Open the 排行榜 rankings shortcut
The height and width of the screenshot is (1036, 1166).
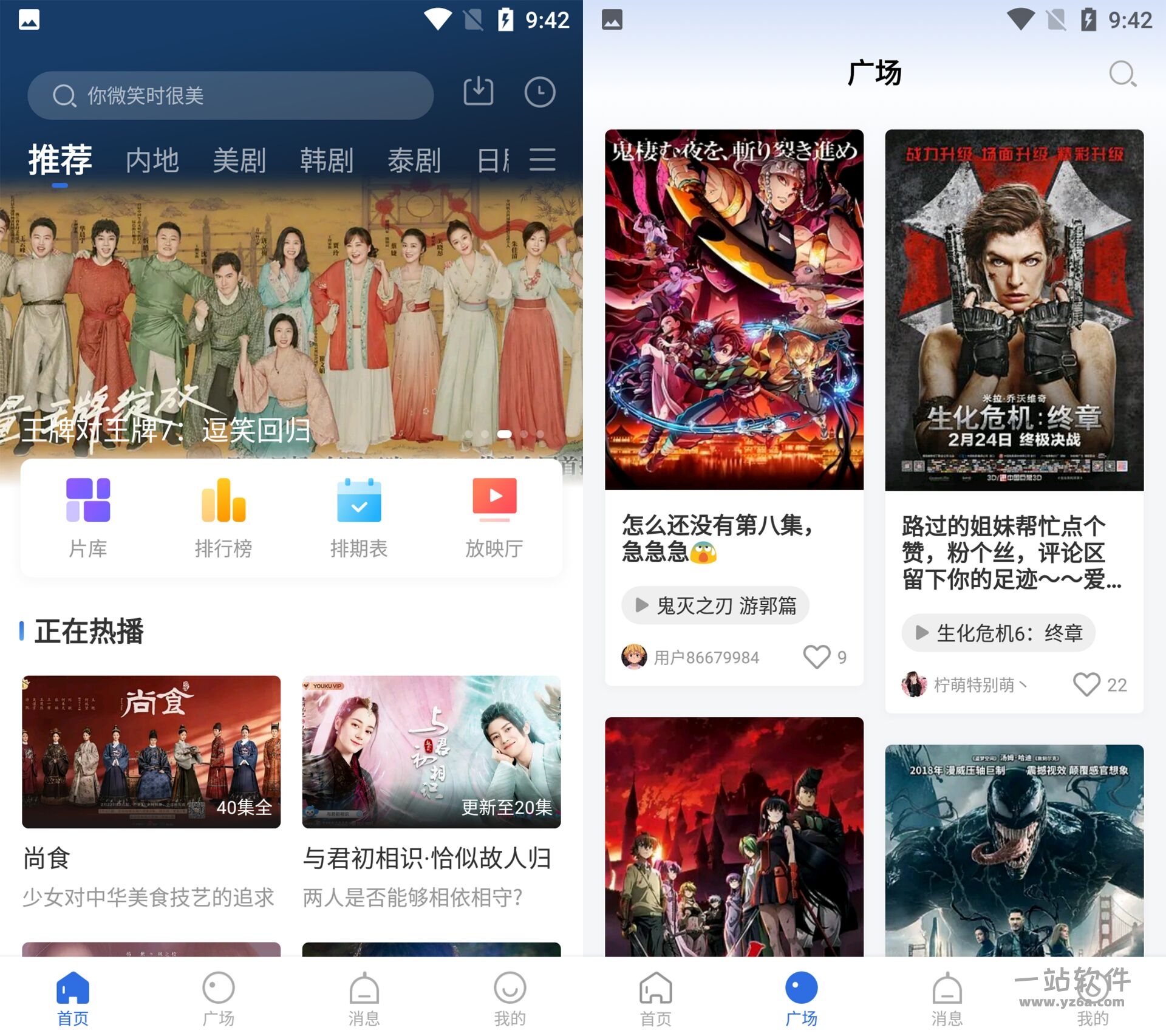223,517
